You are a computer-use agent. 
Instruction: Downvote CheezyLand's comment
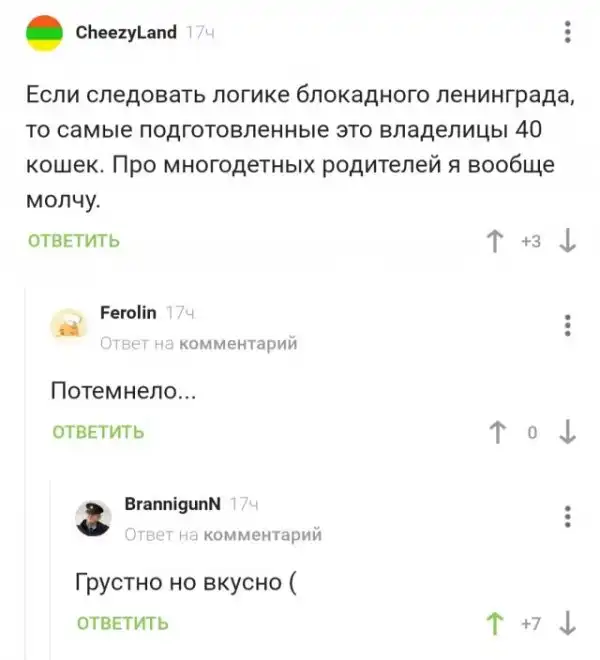[566, 241]
